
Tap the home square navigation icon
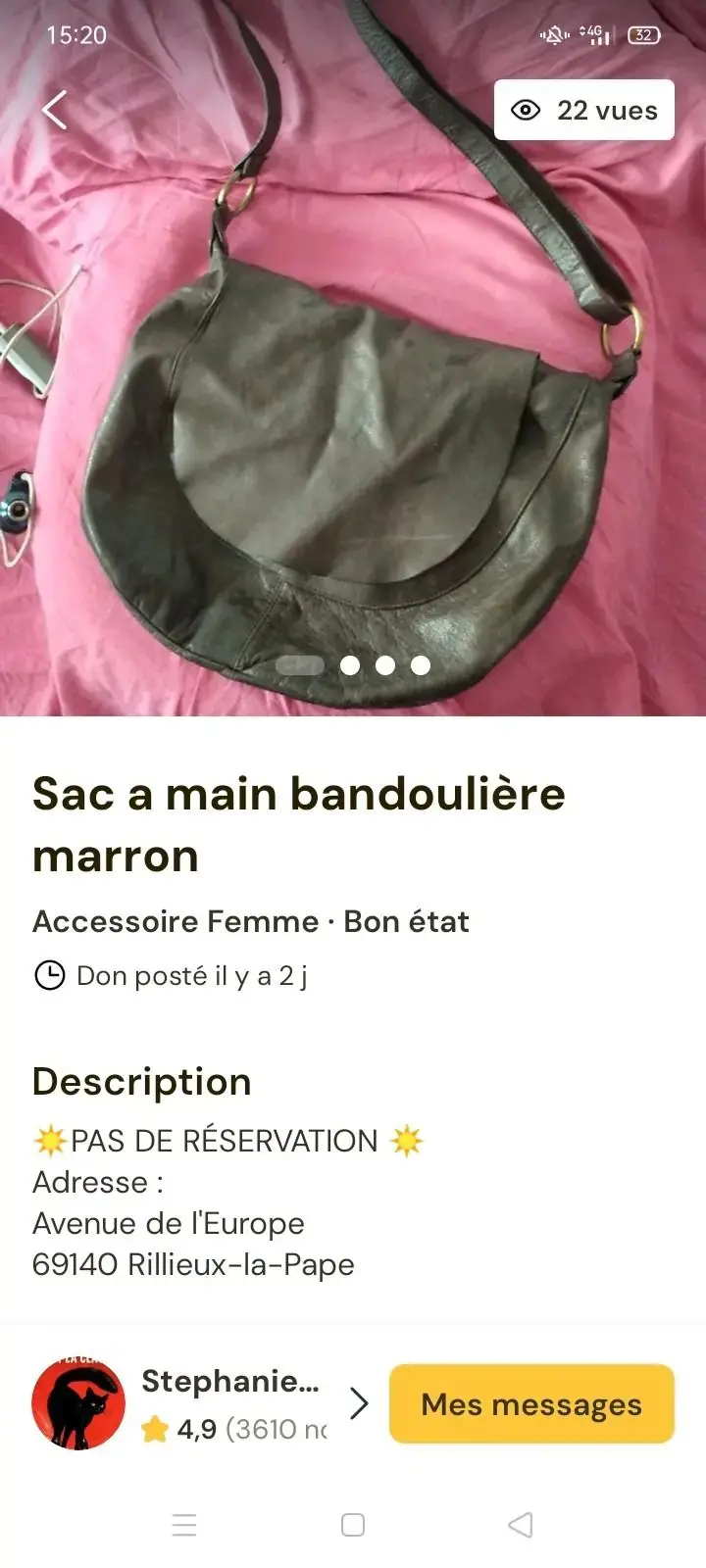(x=351, y=1525)
